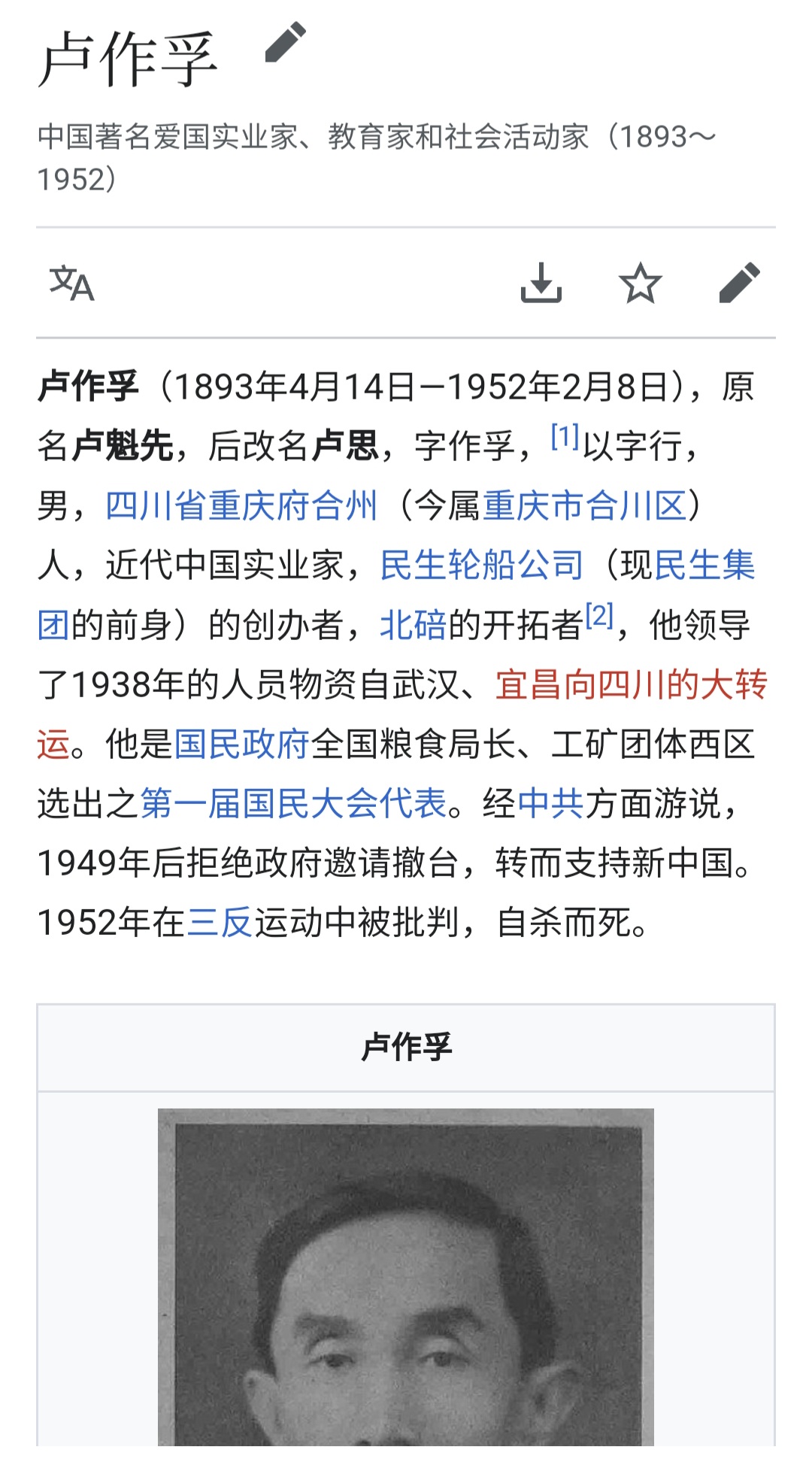The image size is (812, 1468).
Task: Open the portrait photo of 卢作孚
Action: [406, 1277]
